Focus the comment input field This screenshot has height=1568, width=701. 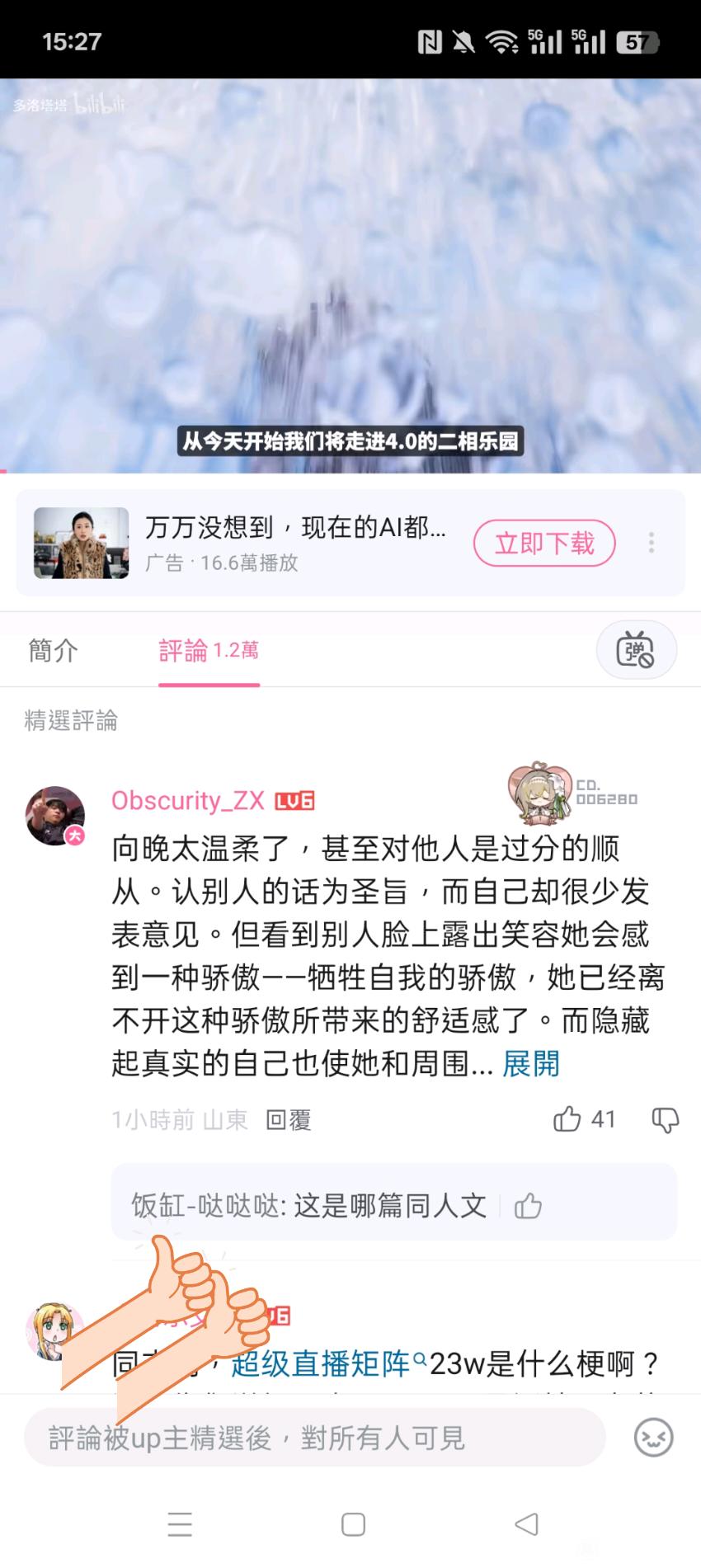pyautogui.click(x=313, y=1438)
